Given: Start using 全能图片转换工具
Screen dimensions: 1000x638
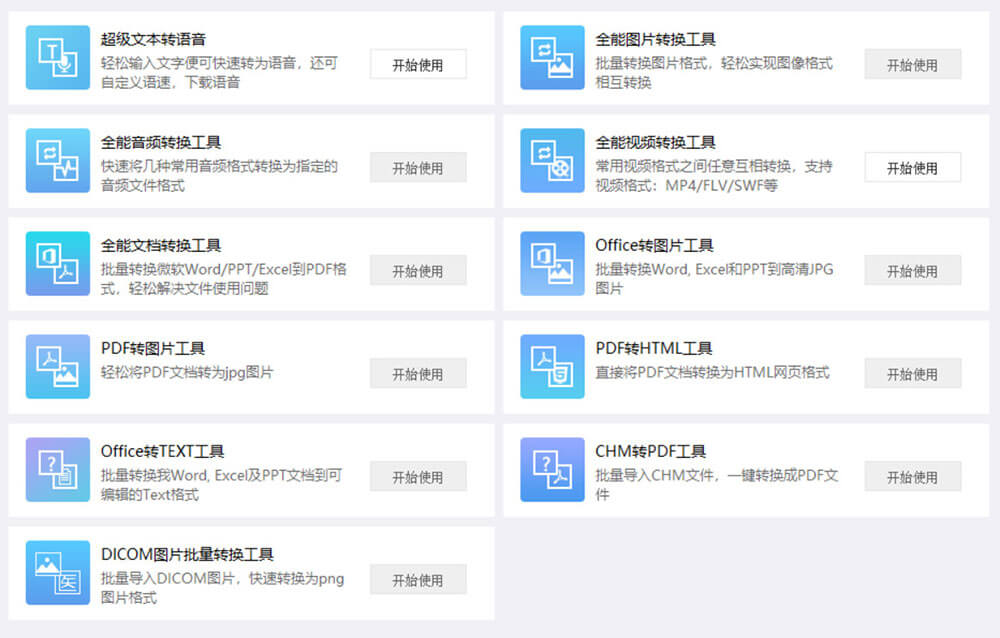Looking at the screenshot, I should 912,65.
